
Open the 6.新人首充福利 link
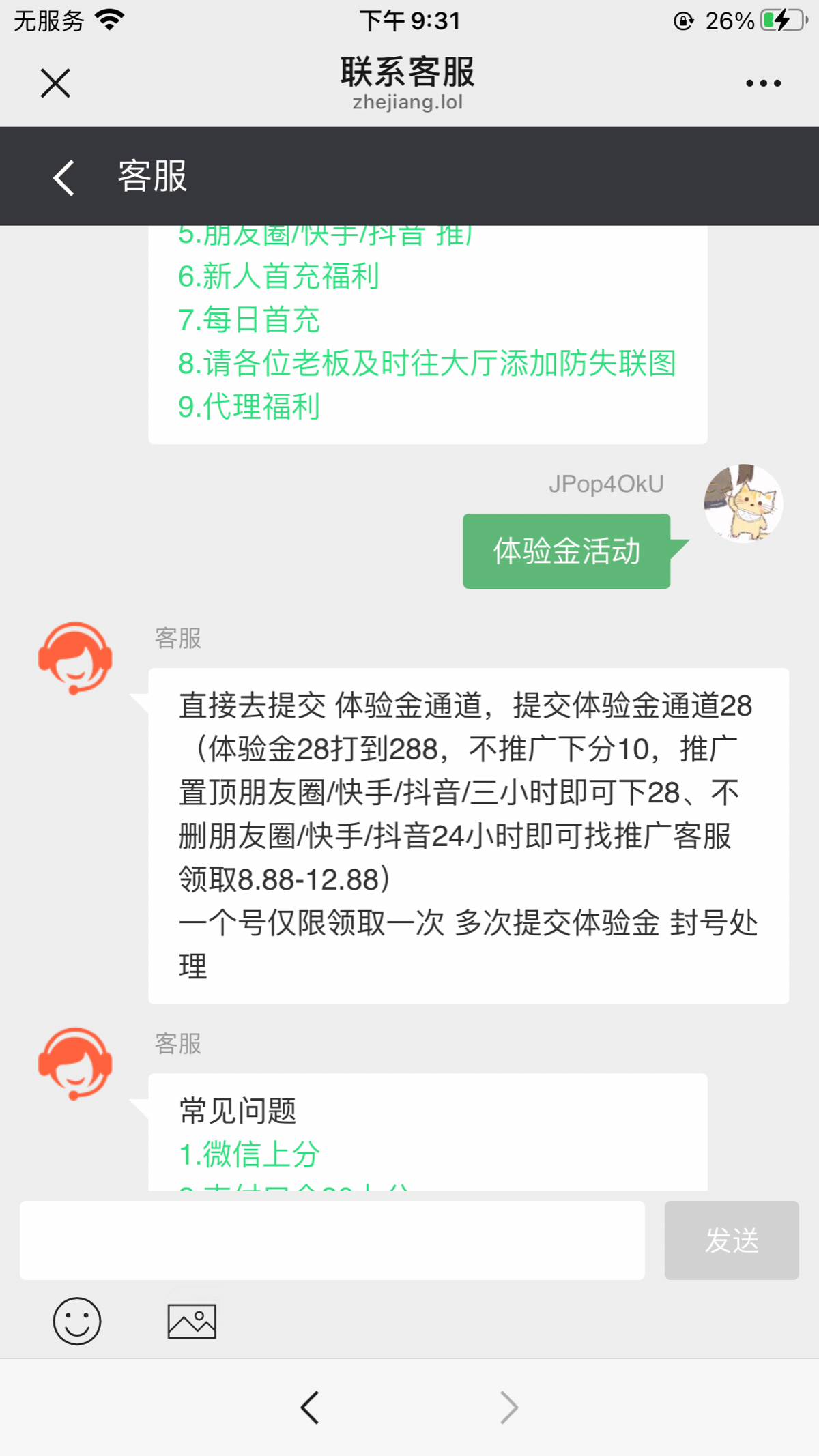pyautogui.click(x=278, y=276)
